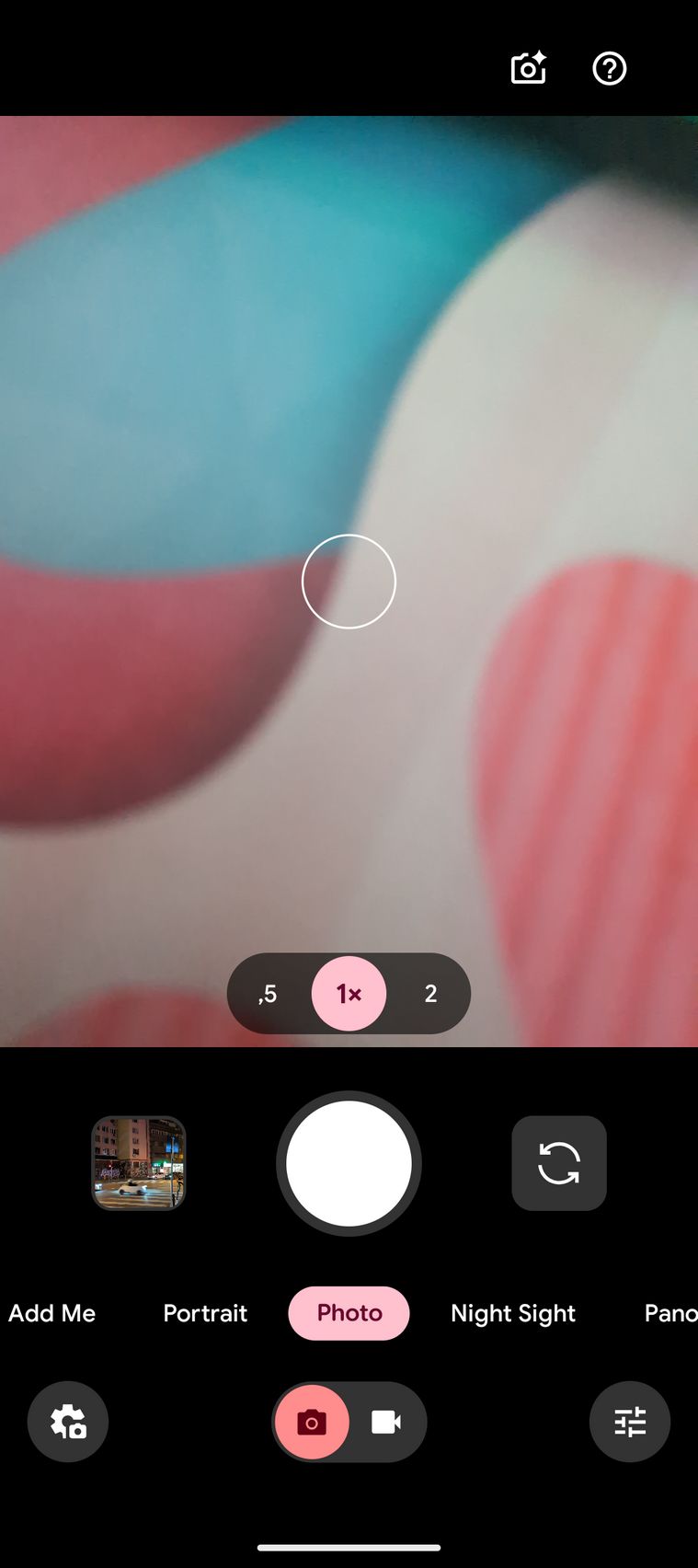Select the 0.5 ultrawide zoom level
The width and height of the screenshot is (698, 1568).
tap(268, 994)
